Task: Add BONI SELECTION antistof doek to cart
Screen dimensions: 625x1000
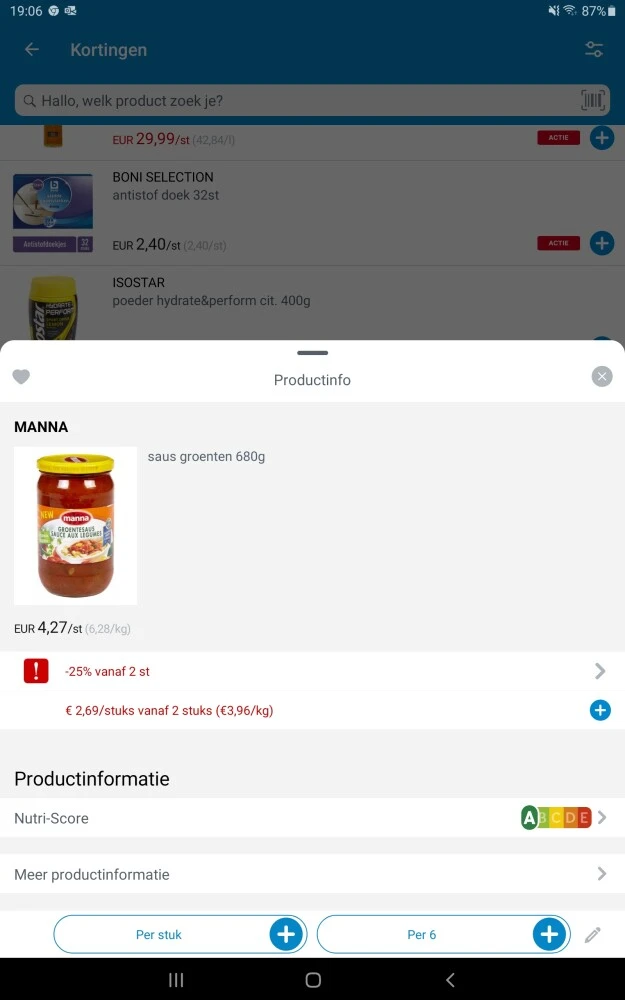Action: 601,243
